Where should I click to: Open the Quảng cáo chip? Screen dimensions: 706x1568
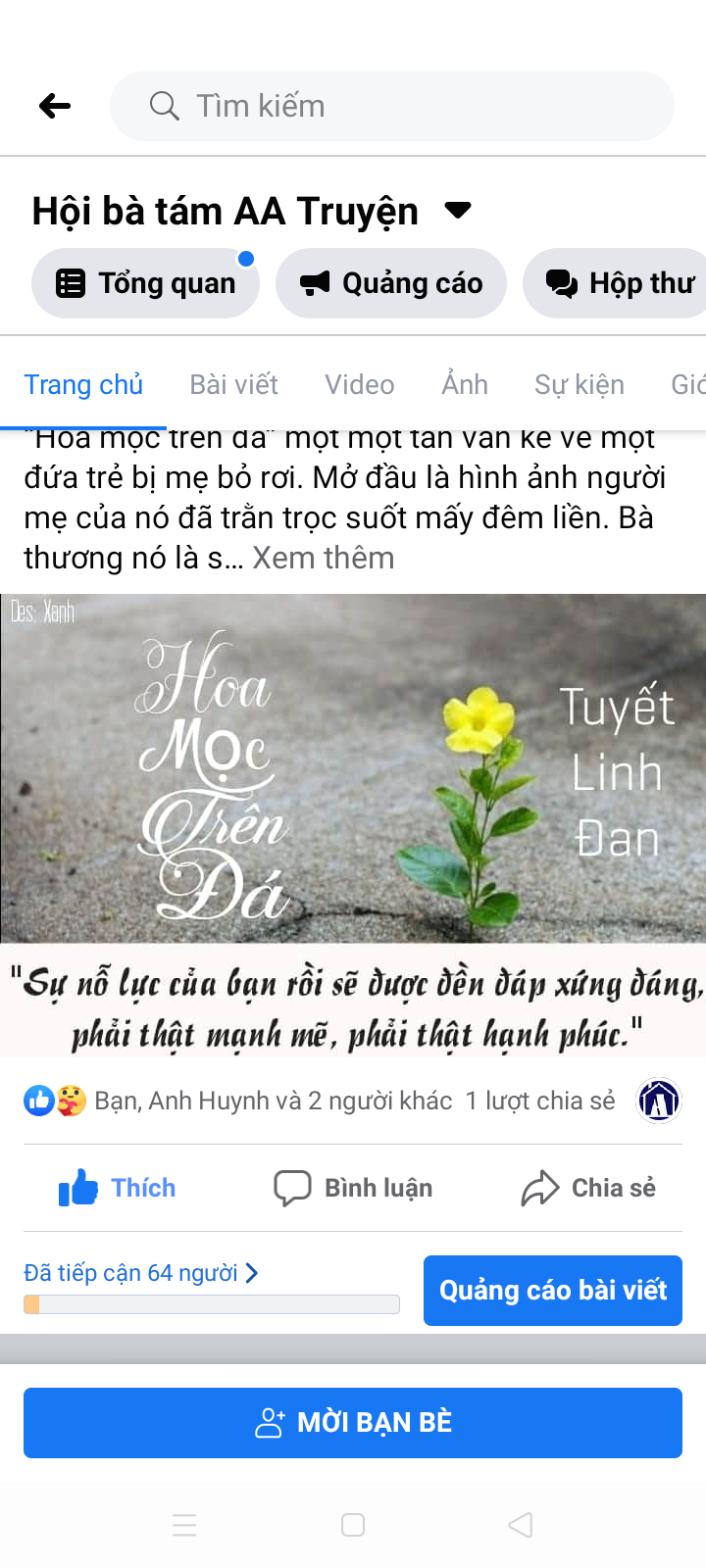point(391,283)
